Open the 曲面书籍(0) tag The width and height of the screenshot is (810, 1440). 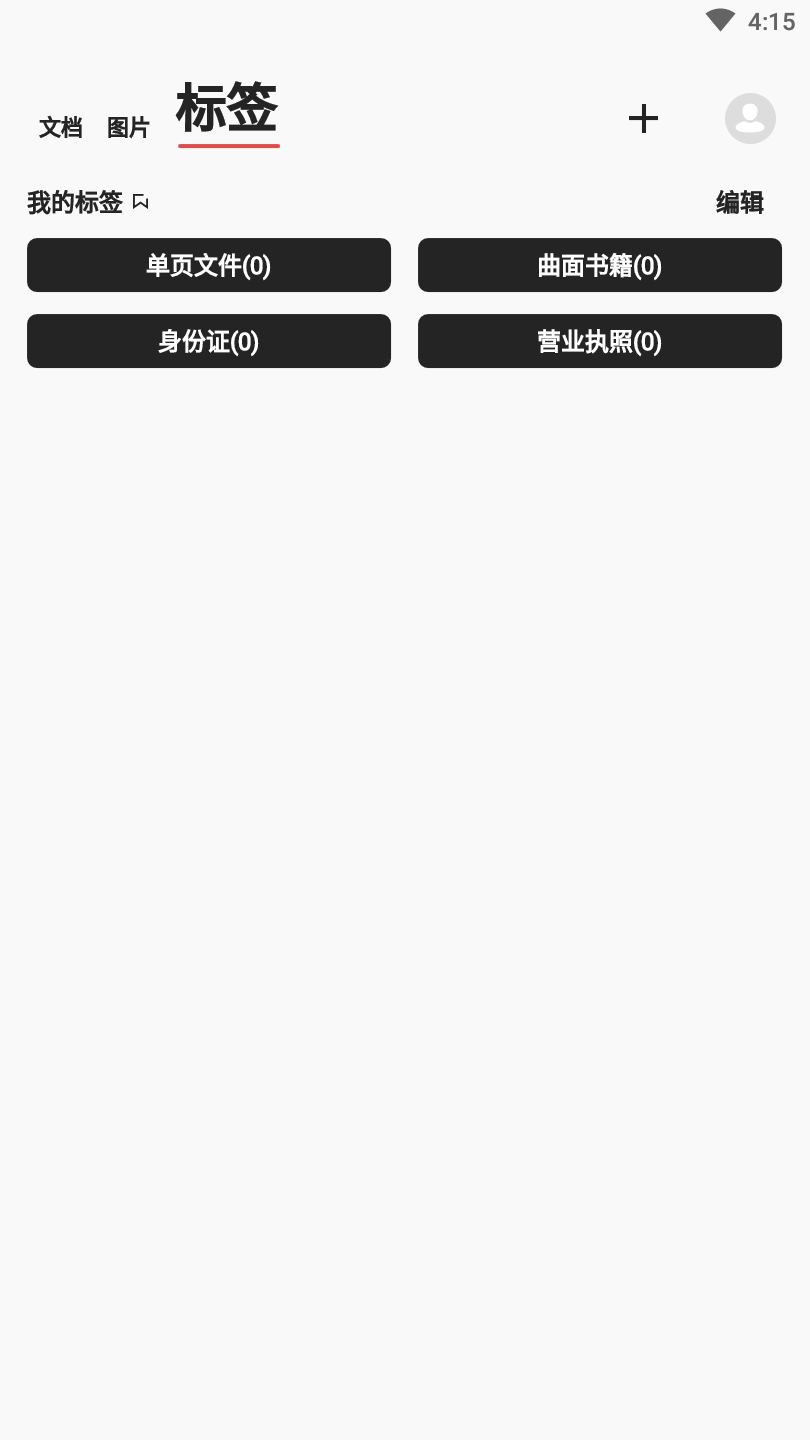point(599,265)
